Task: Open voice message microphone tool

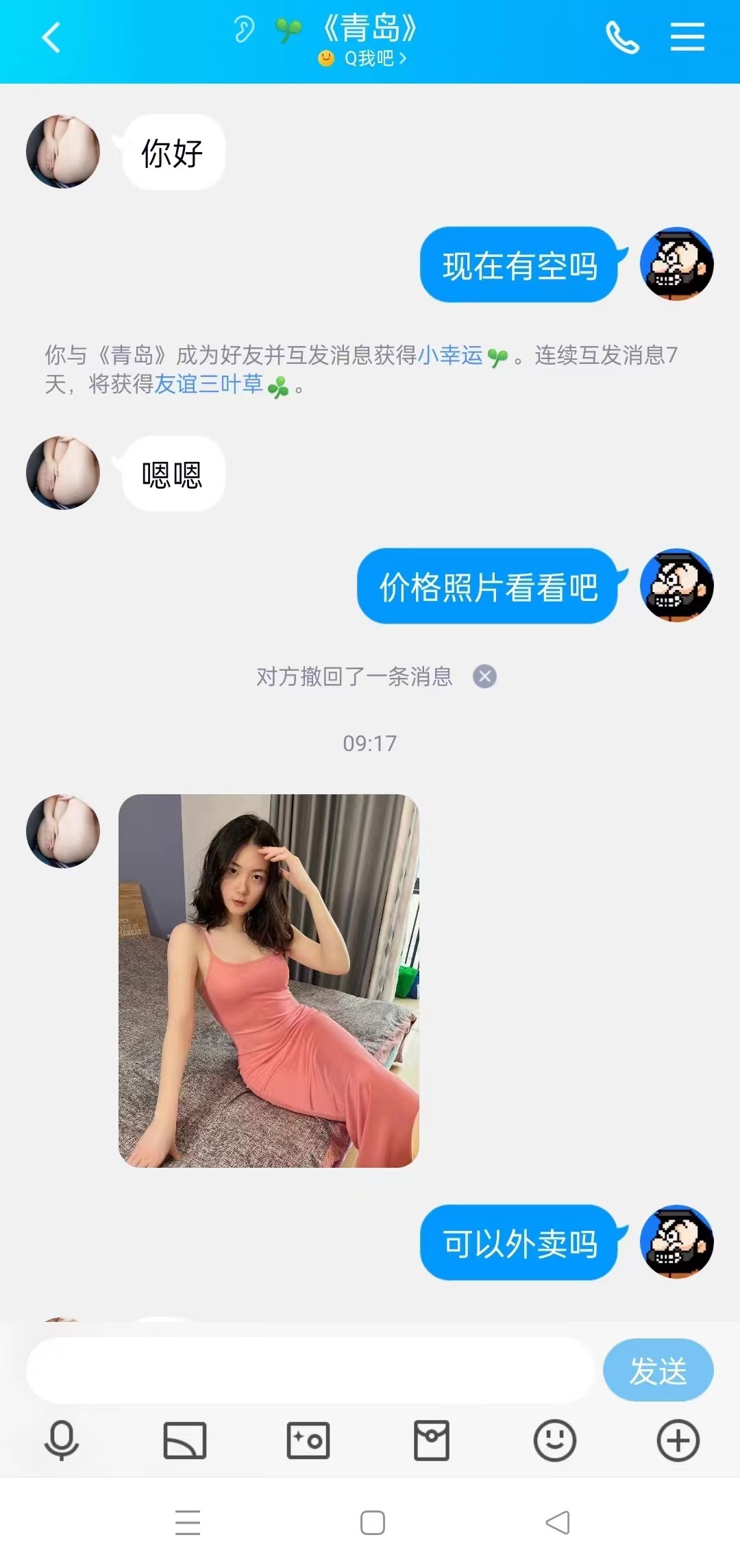Action: (x=62, y=1441)
